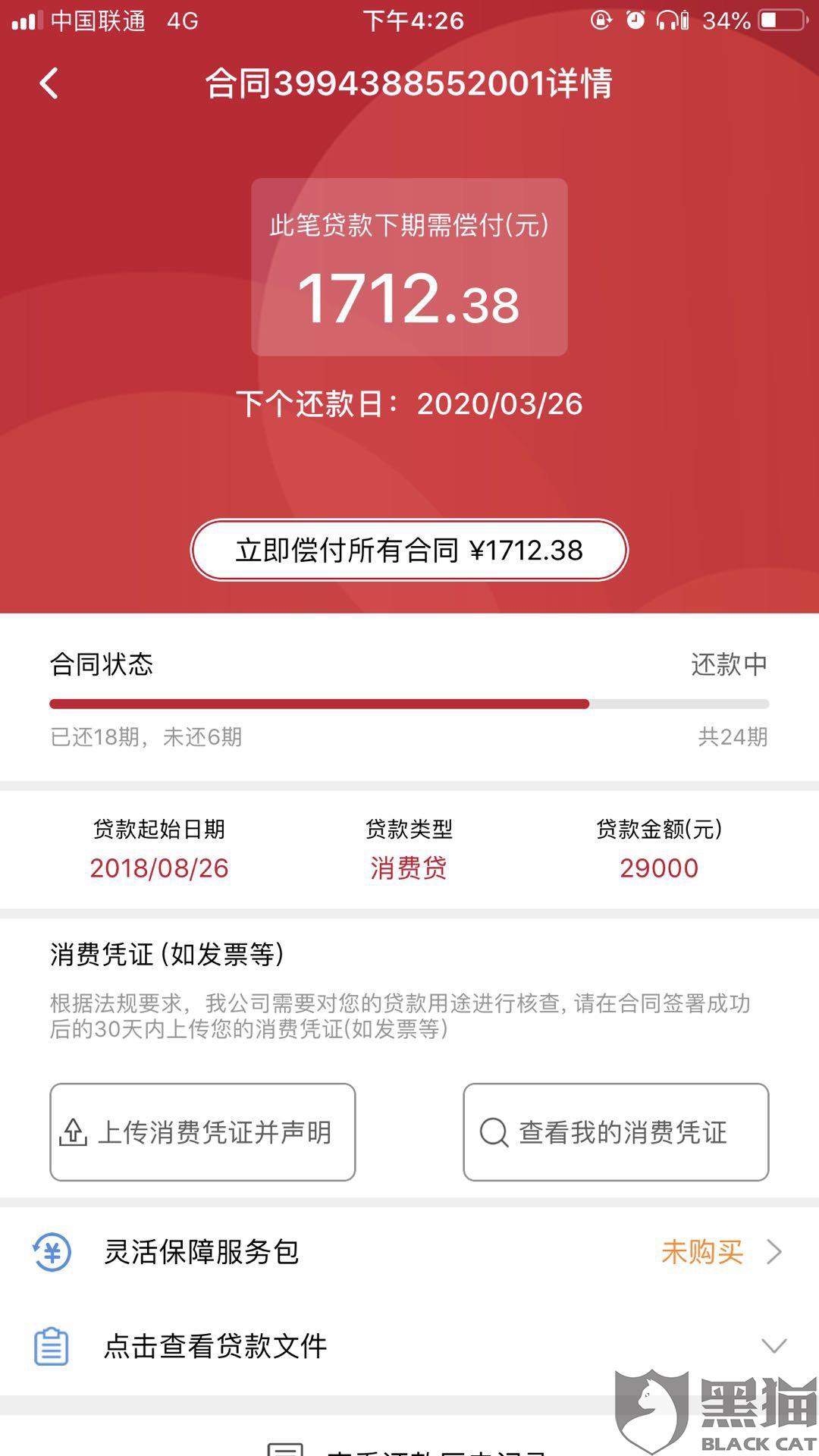819x1456 pixels.
Task: Expand 点击查看贷款文件
Action: tap(409, 1346)
